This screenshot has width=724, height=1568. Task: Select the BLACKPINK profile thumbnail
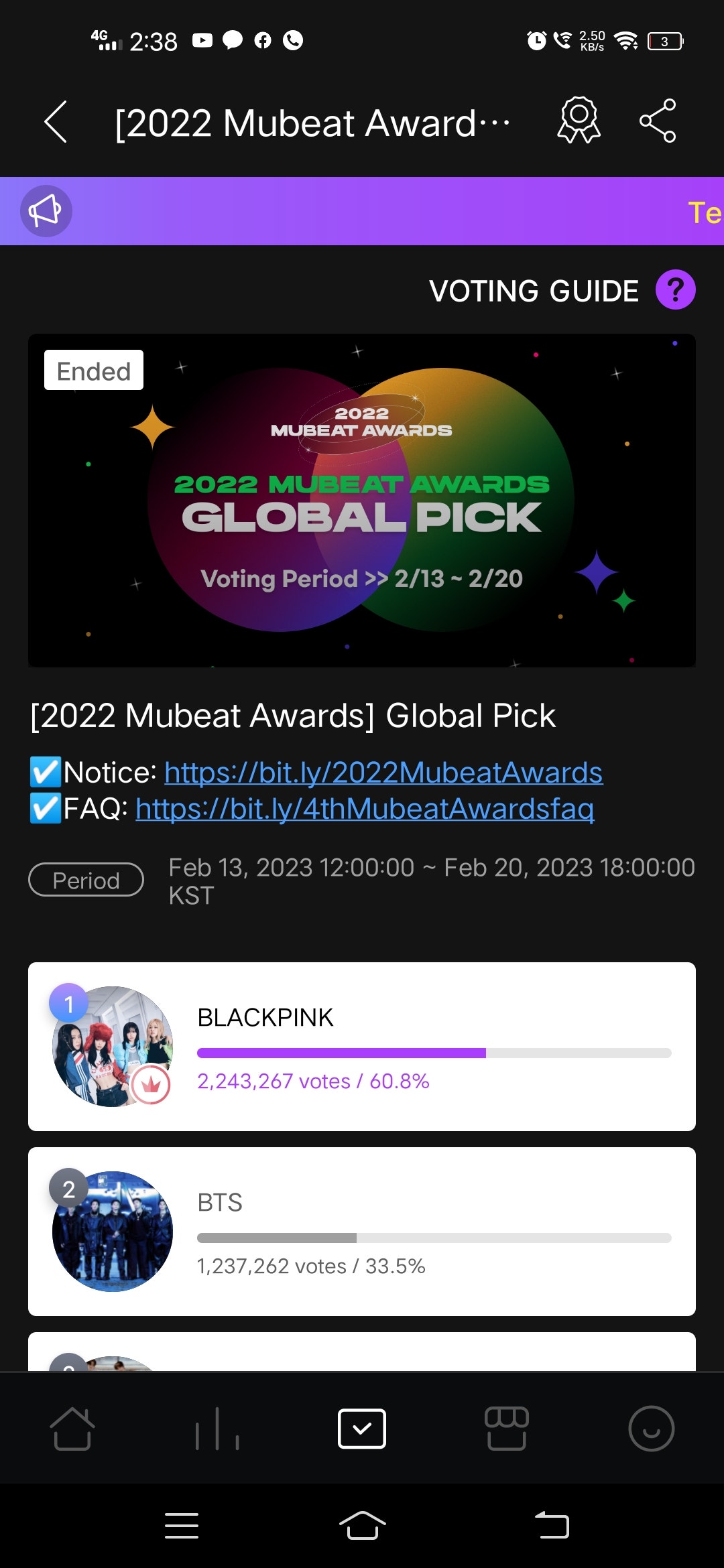[x=112, y=1045]
